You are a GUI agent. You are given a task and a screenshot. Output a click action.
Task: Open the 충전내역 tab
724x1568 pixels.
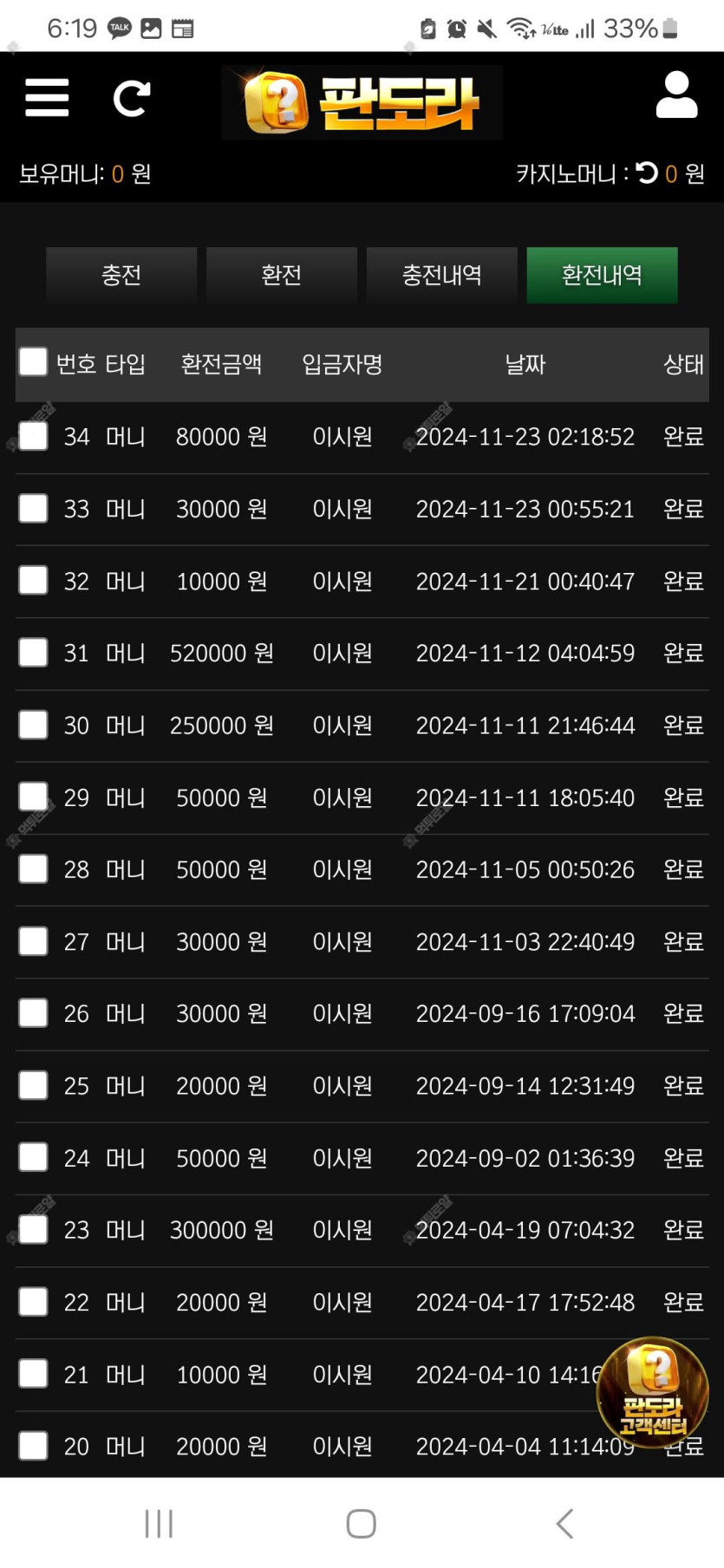pyautogui.click(x=442, y=275)
